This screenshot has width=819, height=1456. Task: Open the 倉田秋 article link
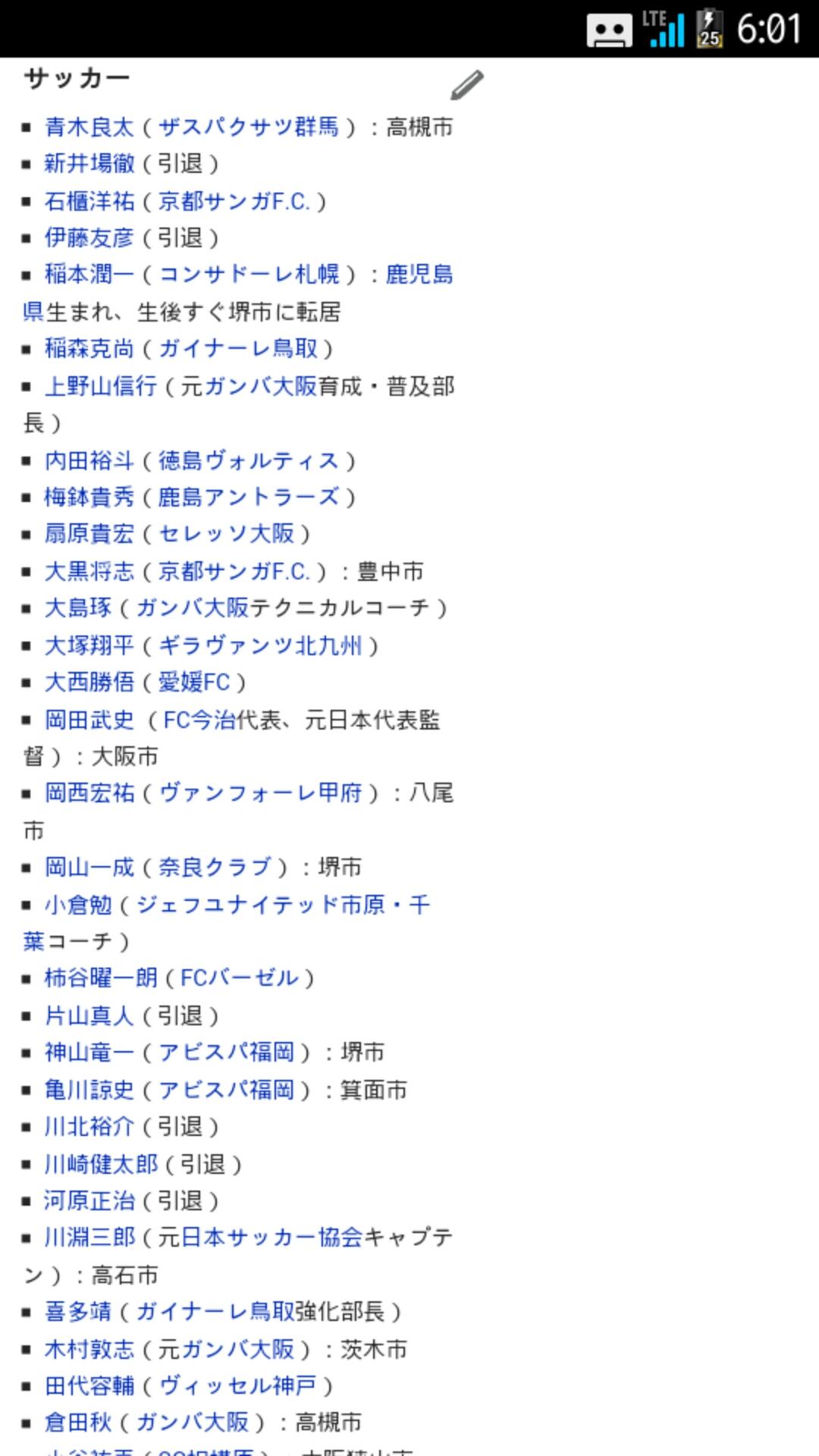coord(77,1423)
